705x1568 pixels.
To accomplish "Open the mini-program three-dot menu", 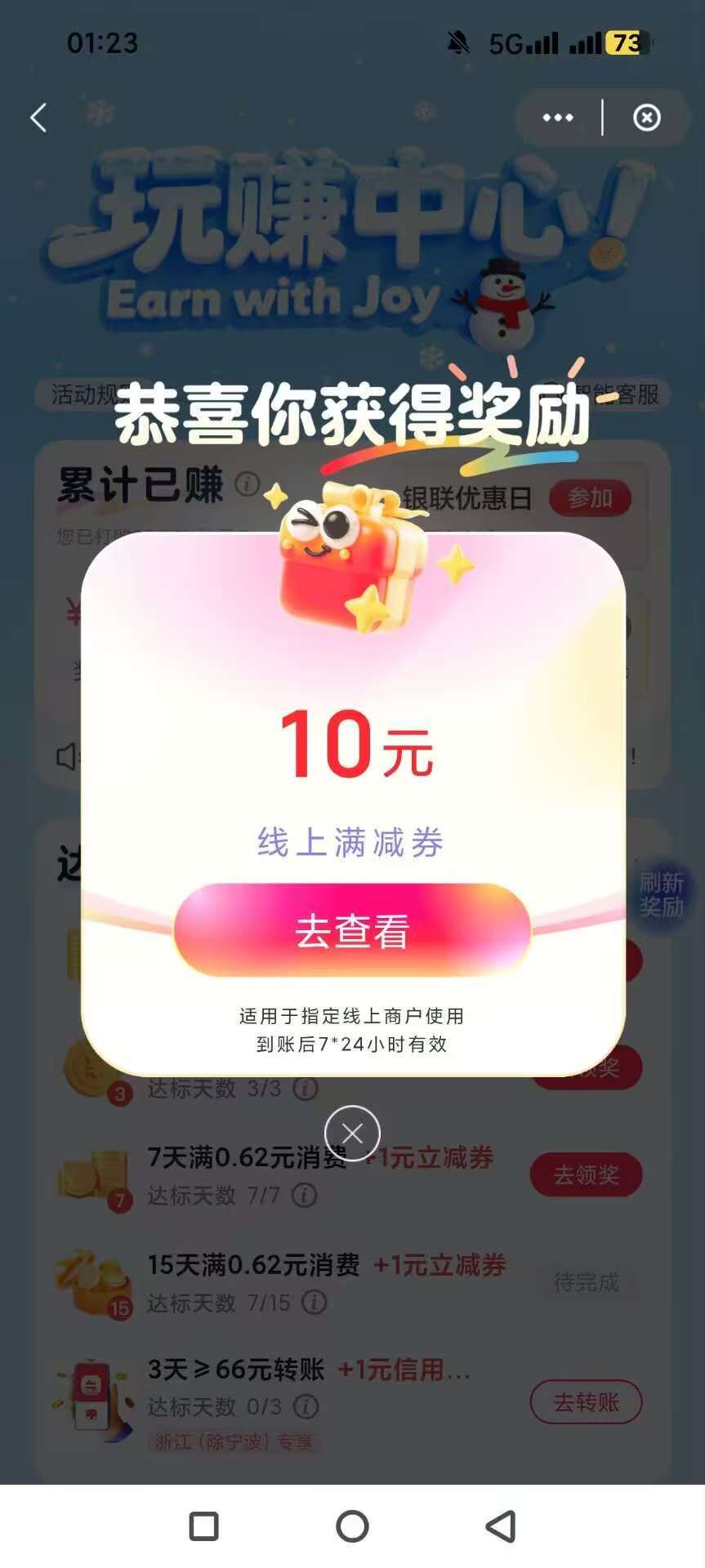I will pos(558,118).
